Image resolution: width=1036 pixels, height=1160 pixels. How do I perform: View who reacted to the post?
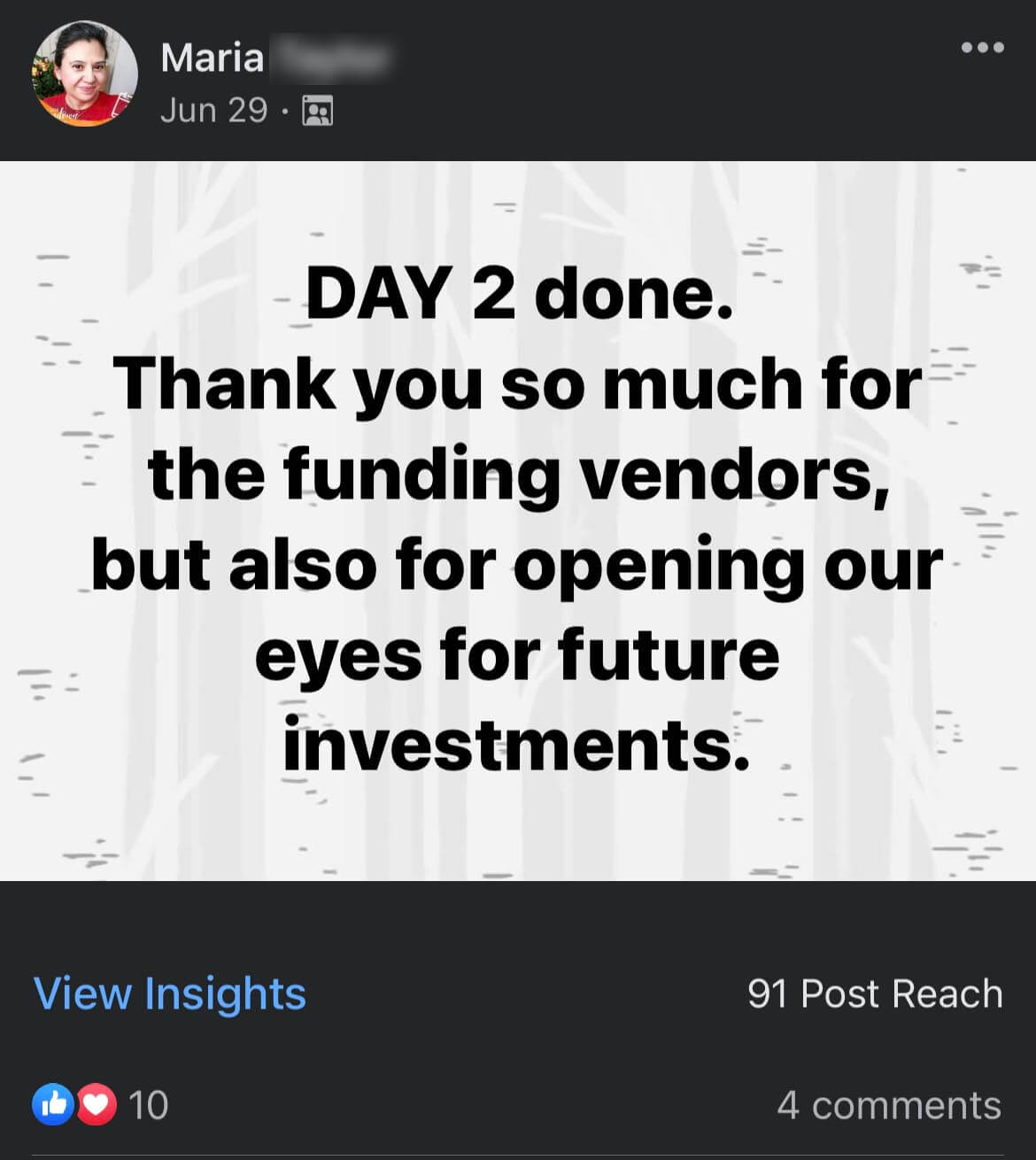(100, 1105)
